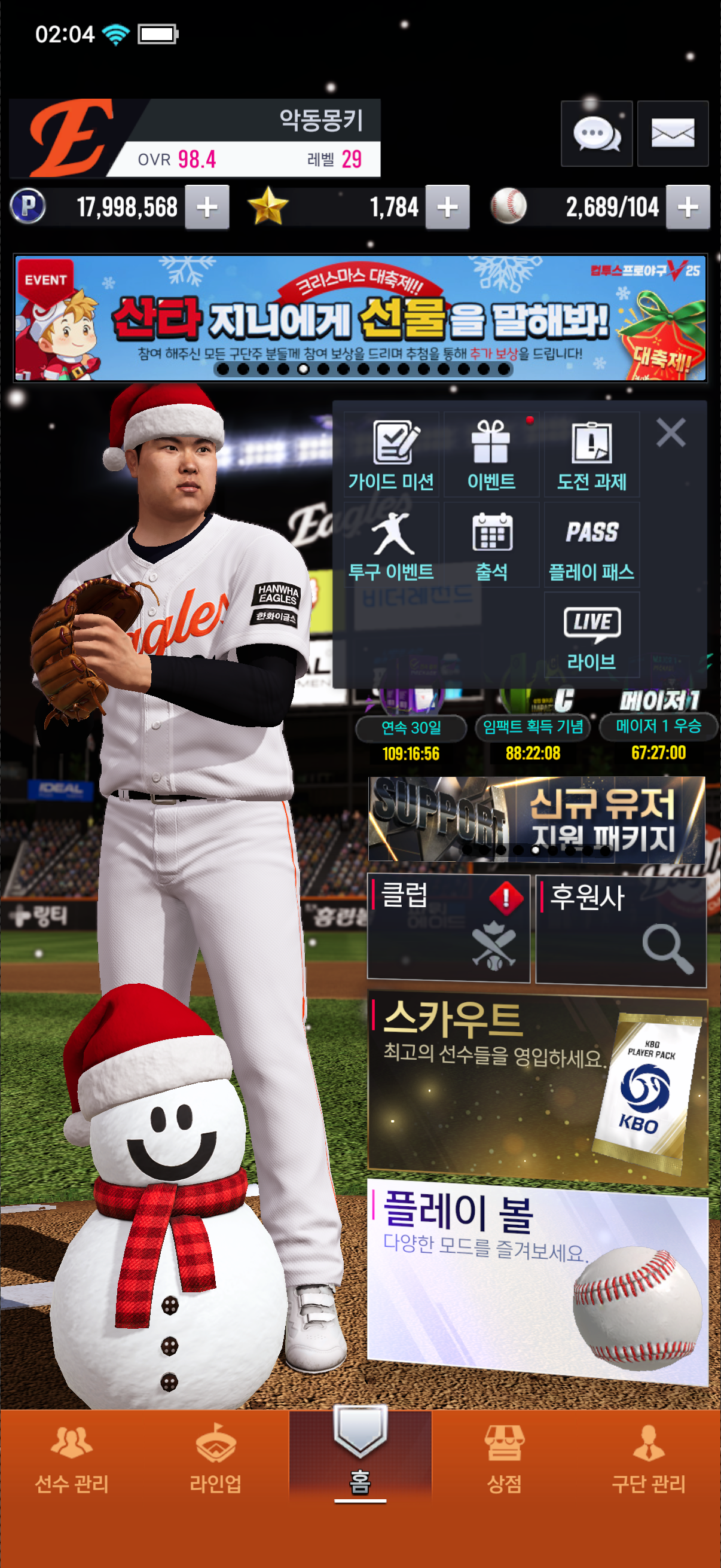Open the Santa Genie Christmas event banner

(x=360, y=318)
